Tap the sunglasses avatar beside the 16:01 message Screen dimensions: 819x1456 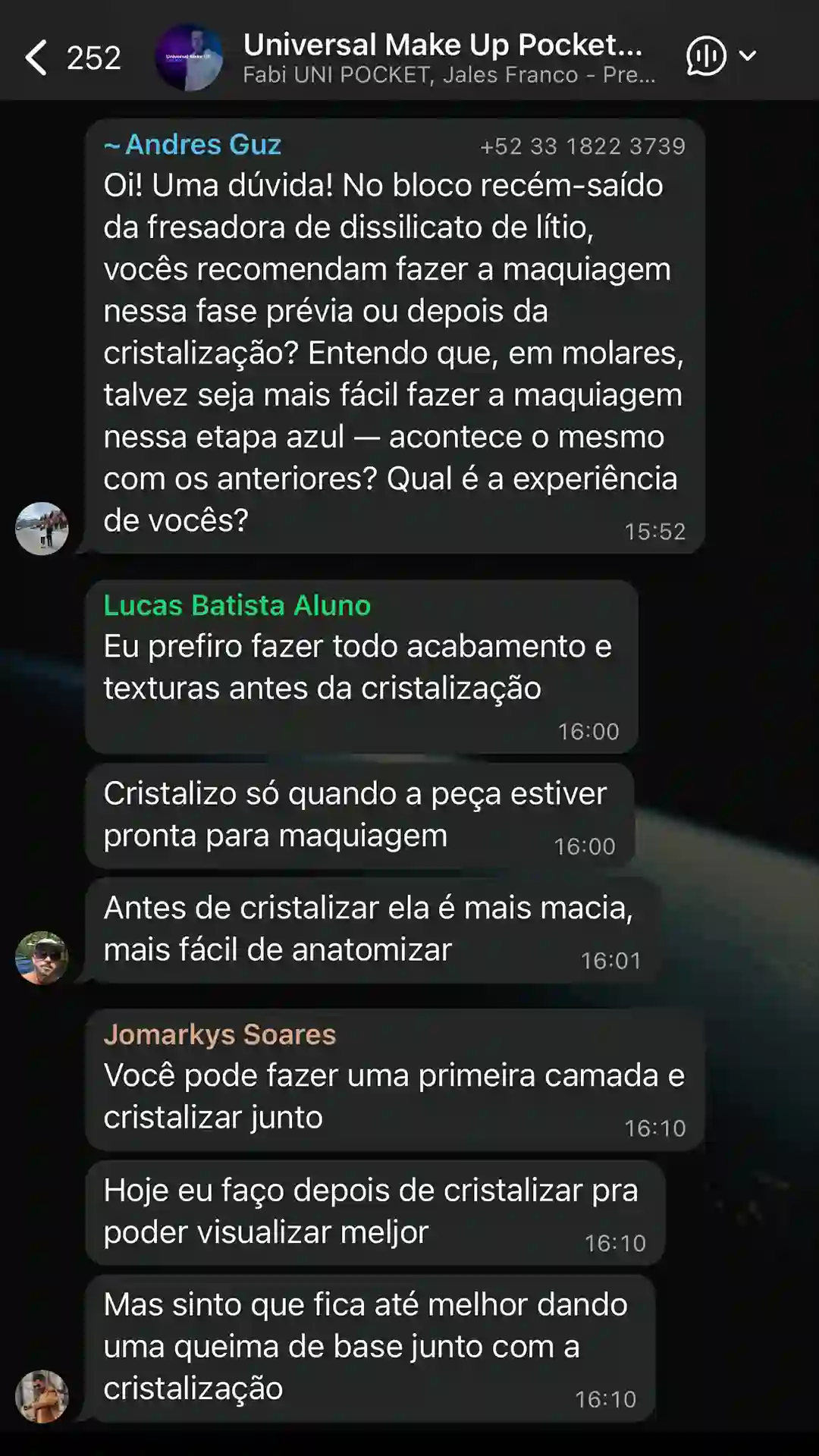point(42,955)
